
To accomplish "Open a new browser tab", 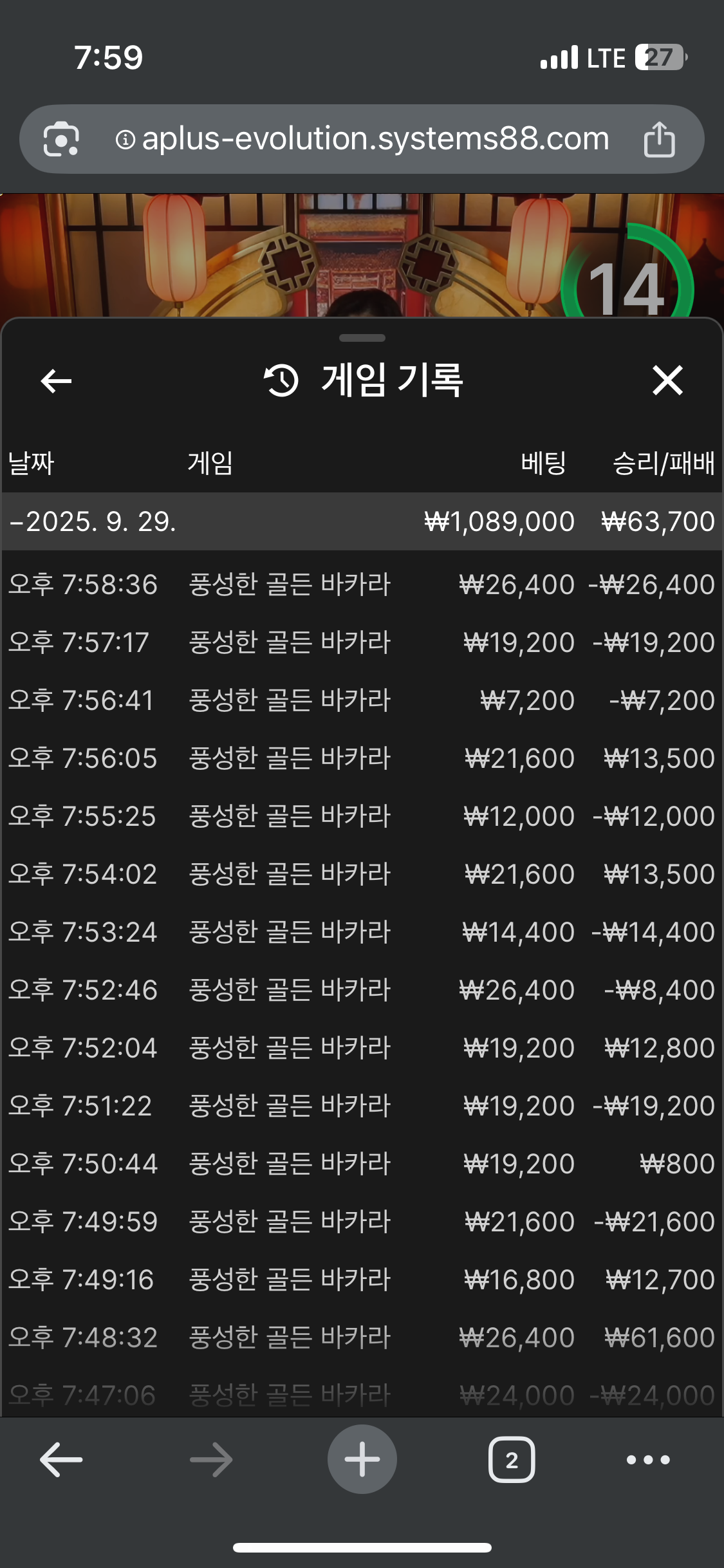I will (x=362, y=1459).
